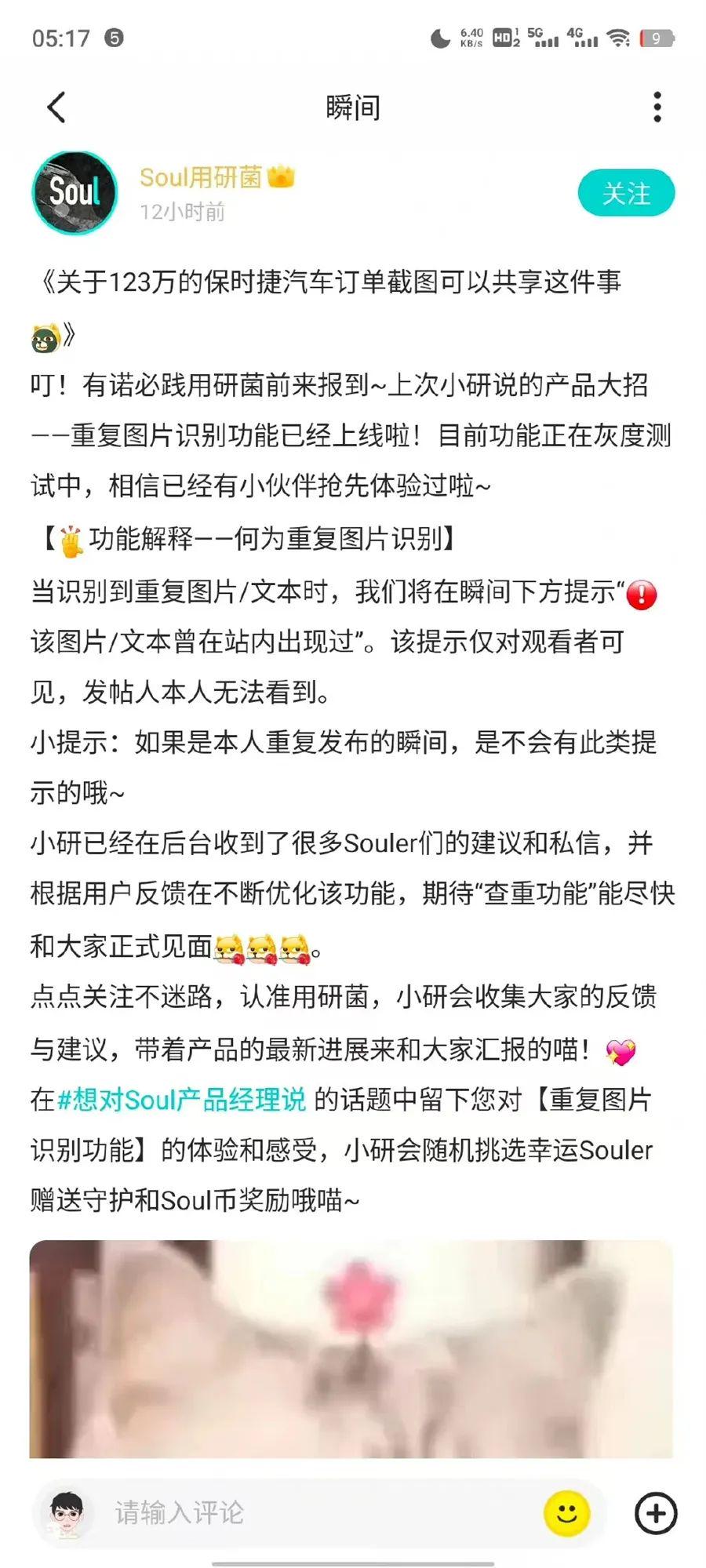Go back using the top-left arrow

(x=56, y=107)
